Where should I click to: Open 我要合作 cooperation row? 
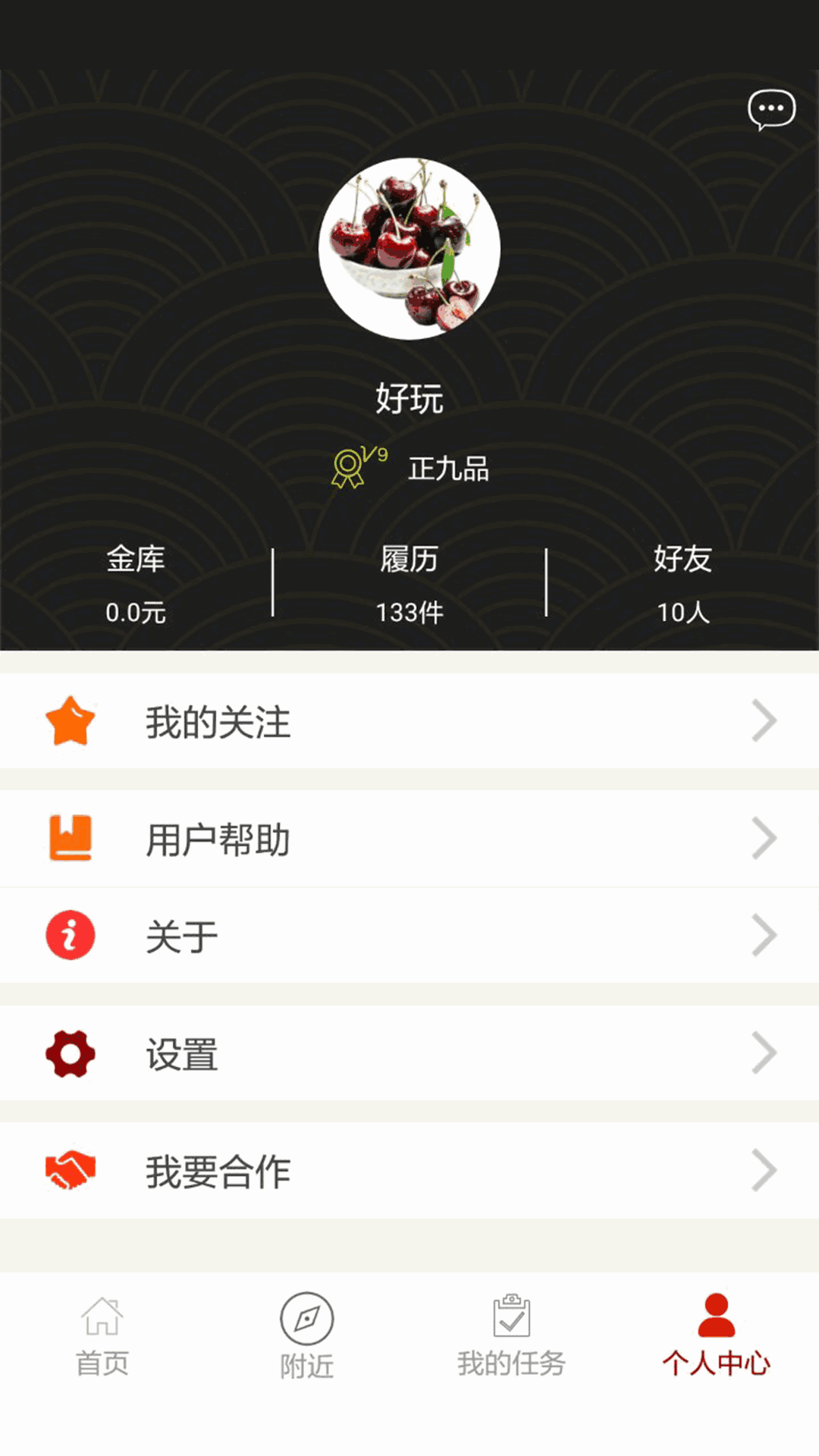[x=409, y=1171]
